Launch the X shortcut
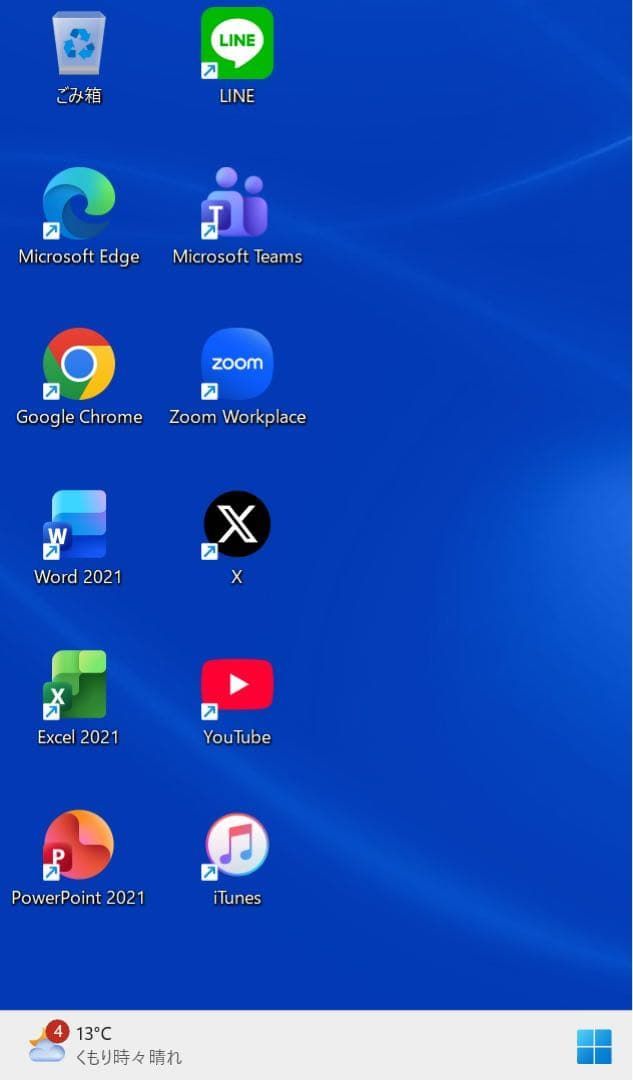The height and width of the screenshot is (1080, 633). tap(237, 524)
